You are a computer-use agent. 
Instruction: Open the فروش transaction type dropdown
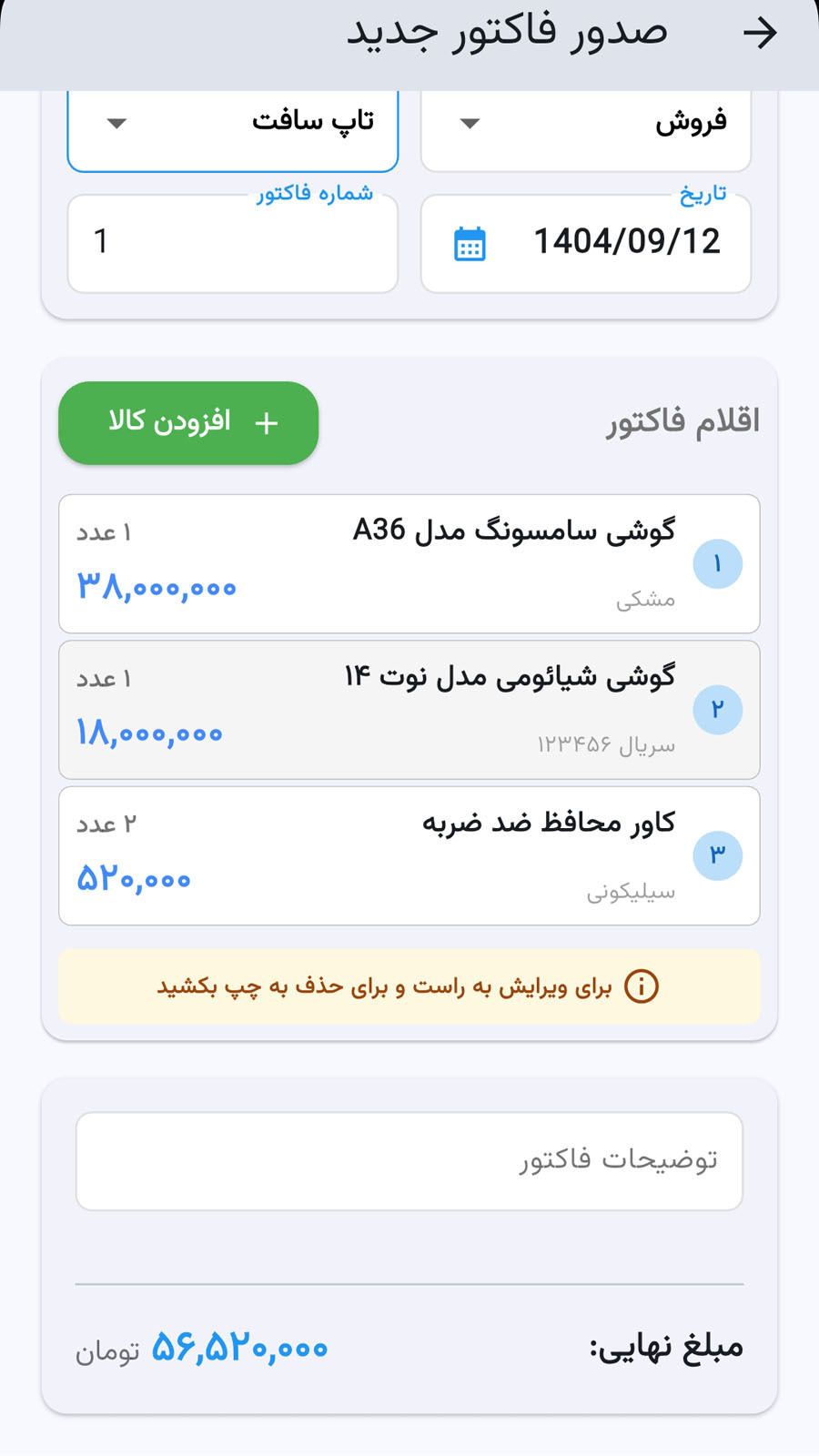[x=585, y=125]
